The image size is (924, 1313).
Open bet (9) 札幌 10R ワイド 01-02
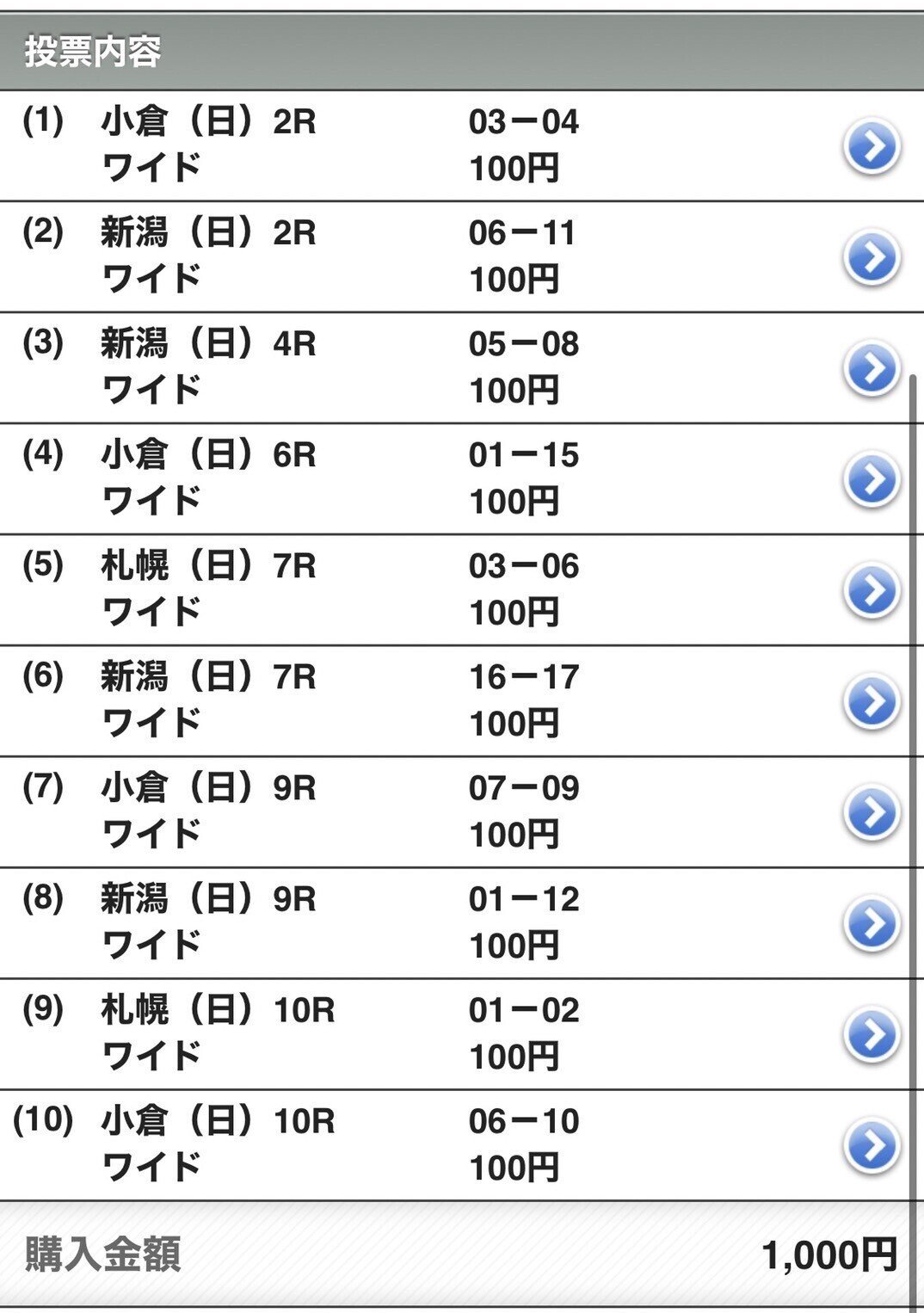click(x=872, y=1035)
